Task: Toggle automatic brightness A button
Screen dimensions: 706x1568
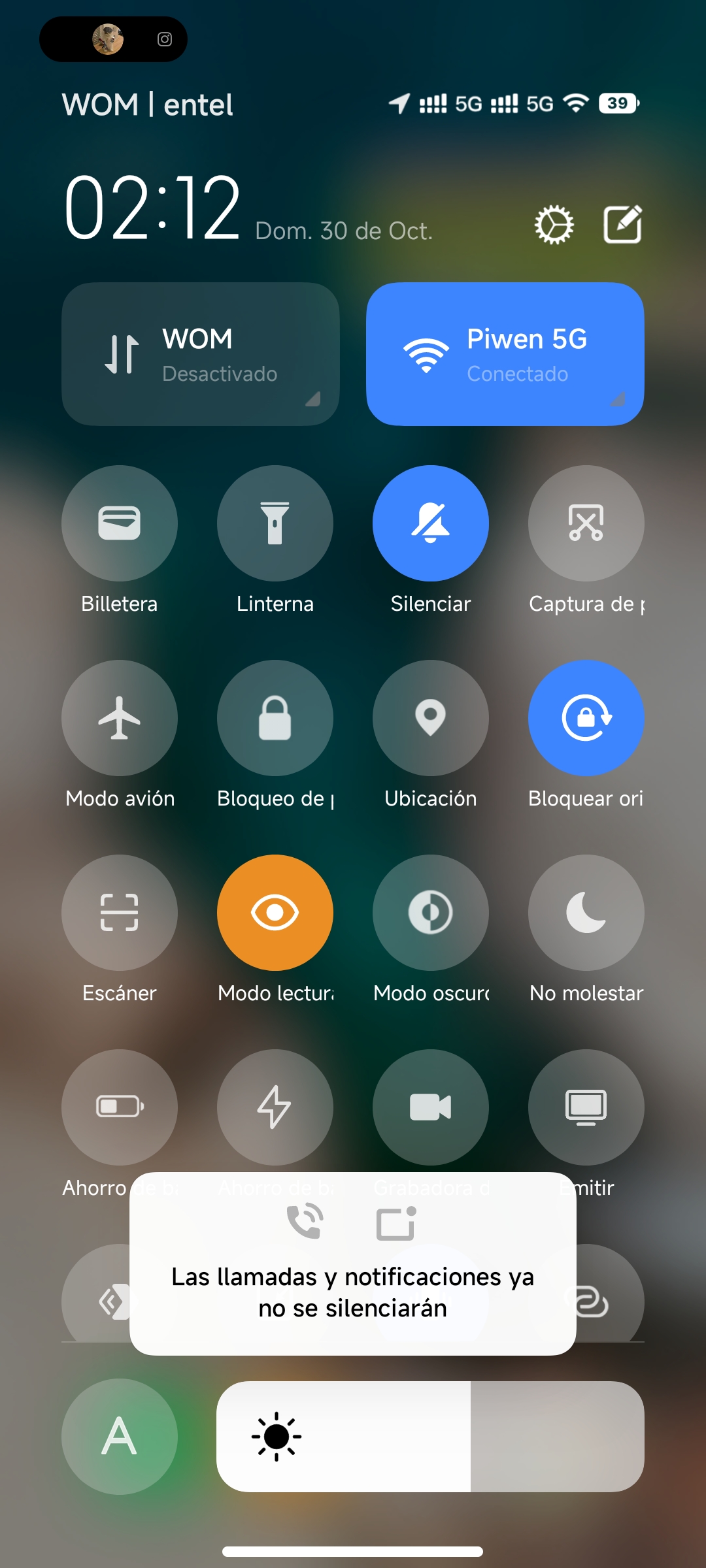Action: pyautogui.click(x=120, y=1437)
